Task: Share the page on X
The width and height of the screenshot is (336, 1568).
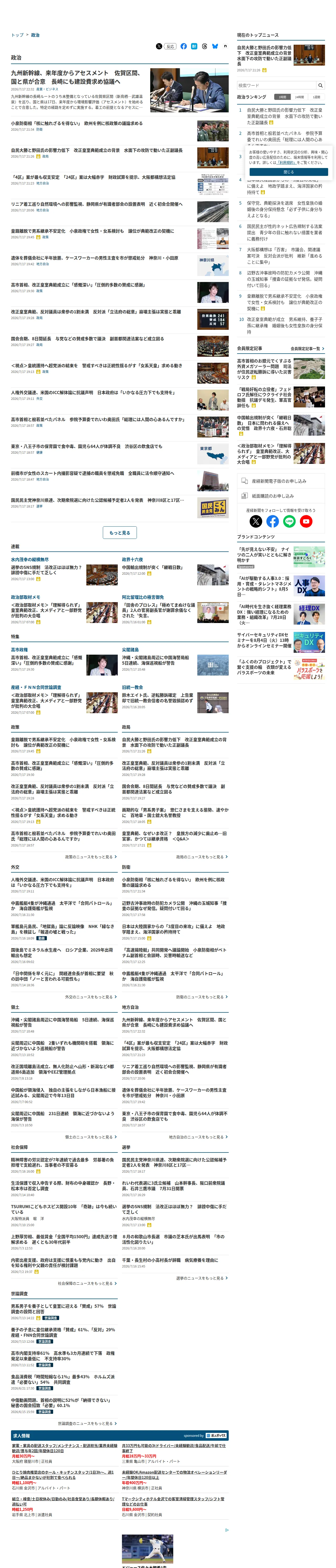Action: pos(159,46)
